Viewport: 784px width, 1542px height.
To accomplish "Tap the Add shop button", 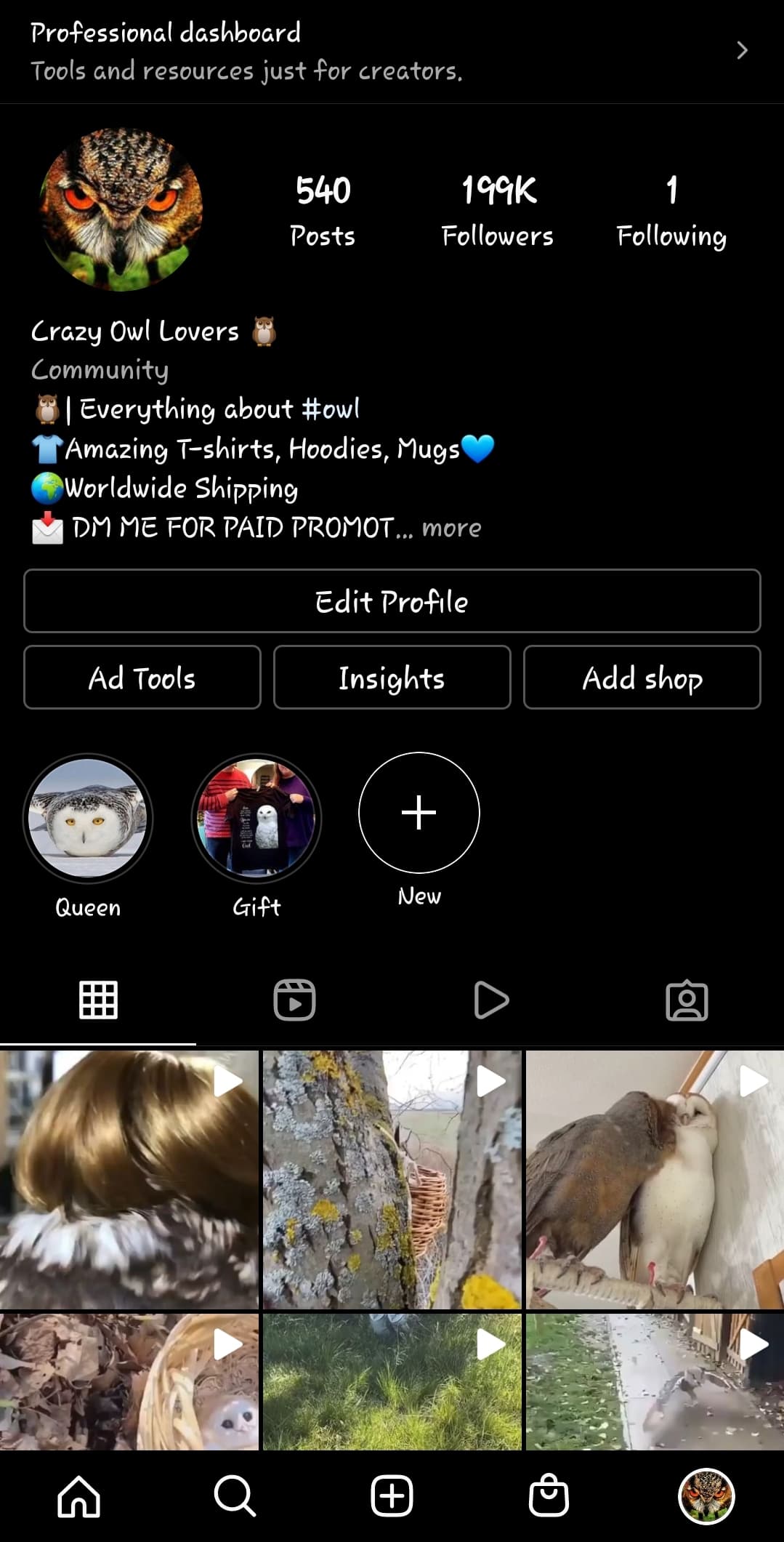I will click(642, 678).
